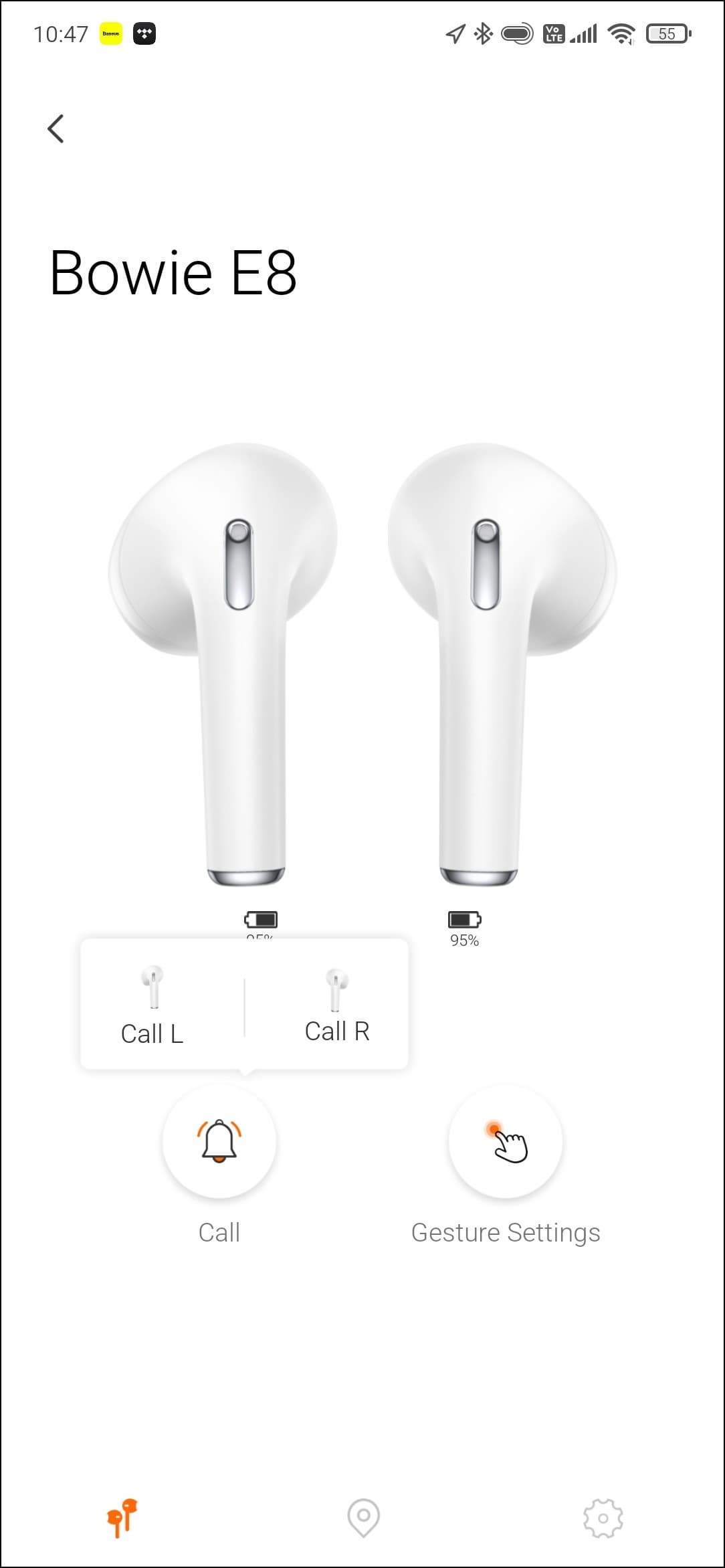Go back using the top arrow
Screen dimensions: 725x1568
coord(56,128)
